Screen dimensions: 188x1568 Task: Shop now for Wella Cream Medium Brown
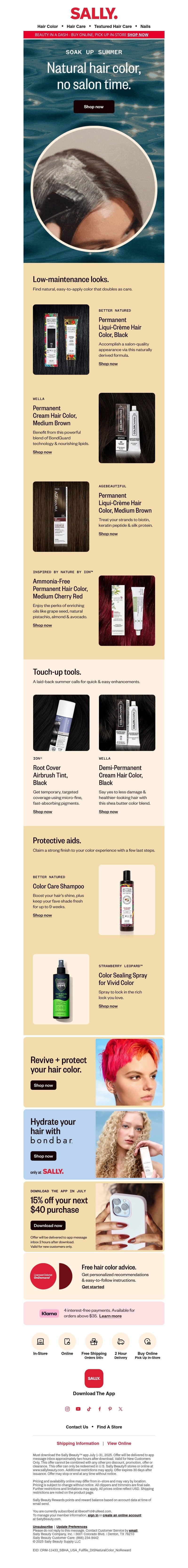(x=42, y=452)
